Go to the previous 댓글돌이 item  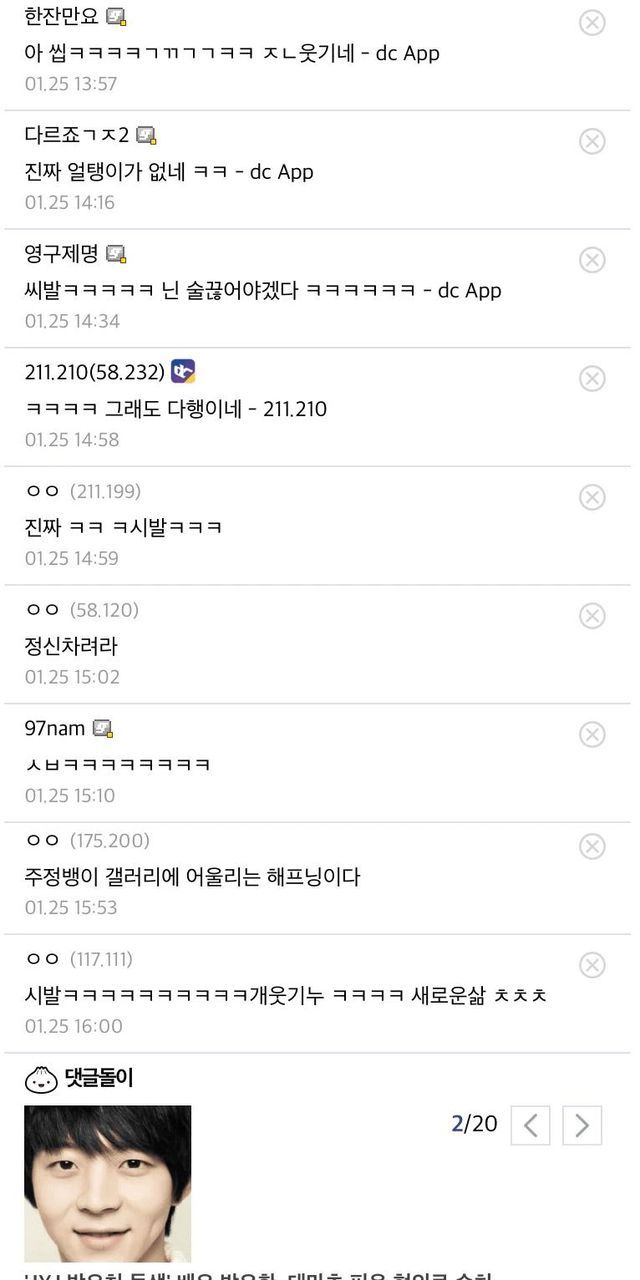530,1125
